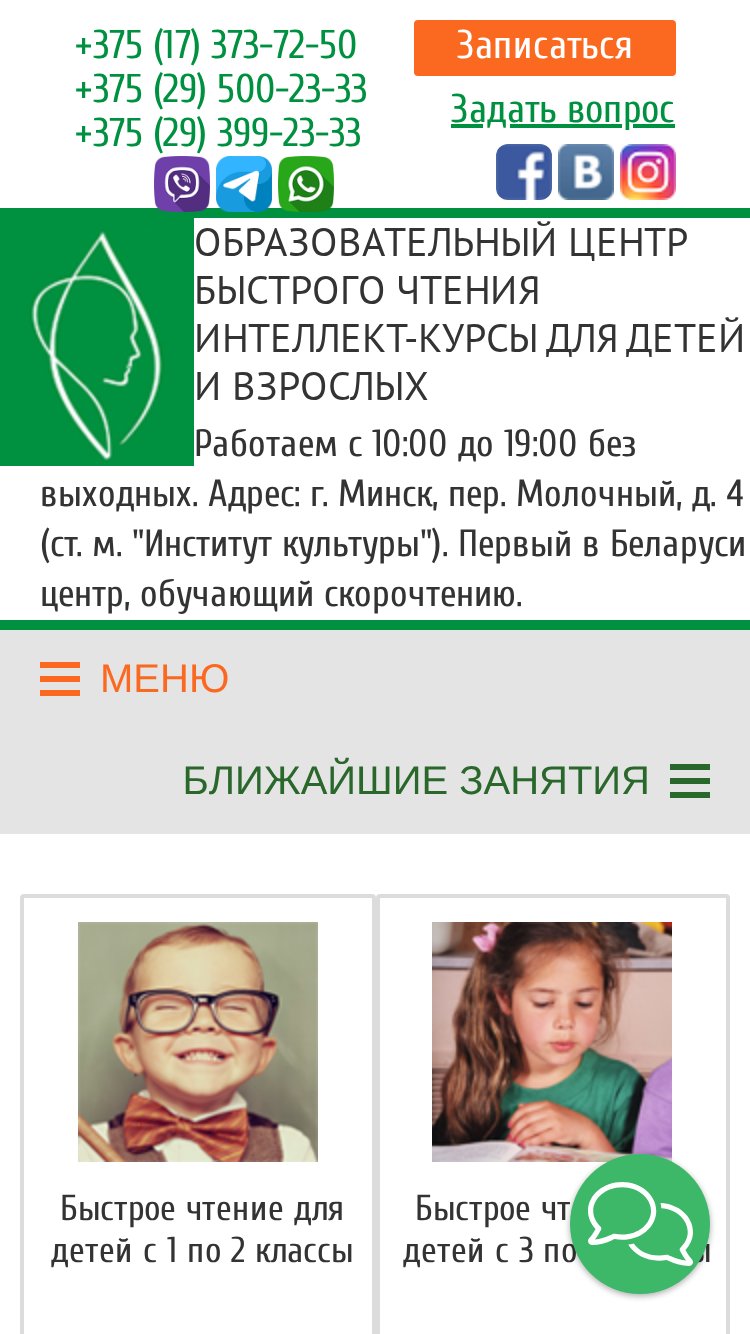Viewport: 750px width, 1334px height.
Task: Expand the БЛИЖАЙШИЕ ЗАНЯТИЯ menu
Action: (x=447, y=780)
